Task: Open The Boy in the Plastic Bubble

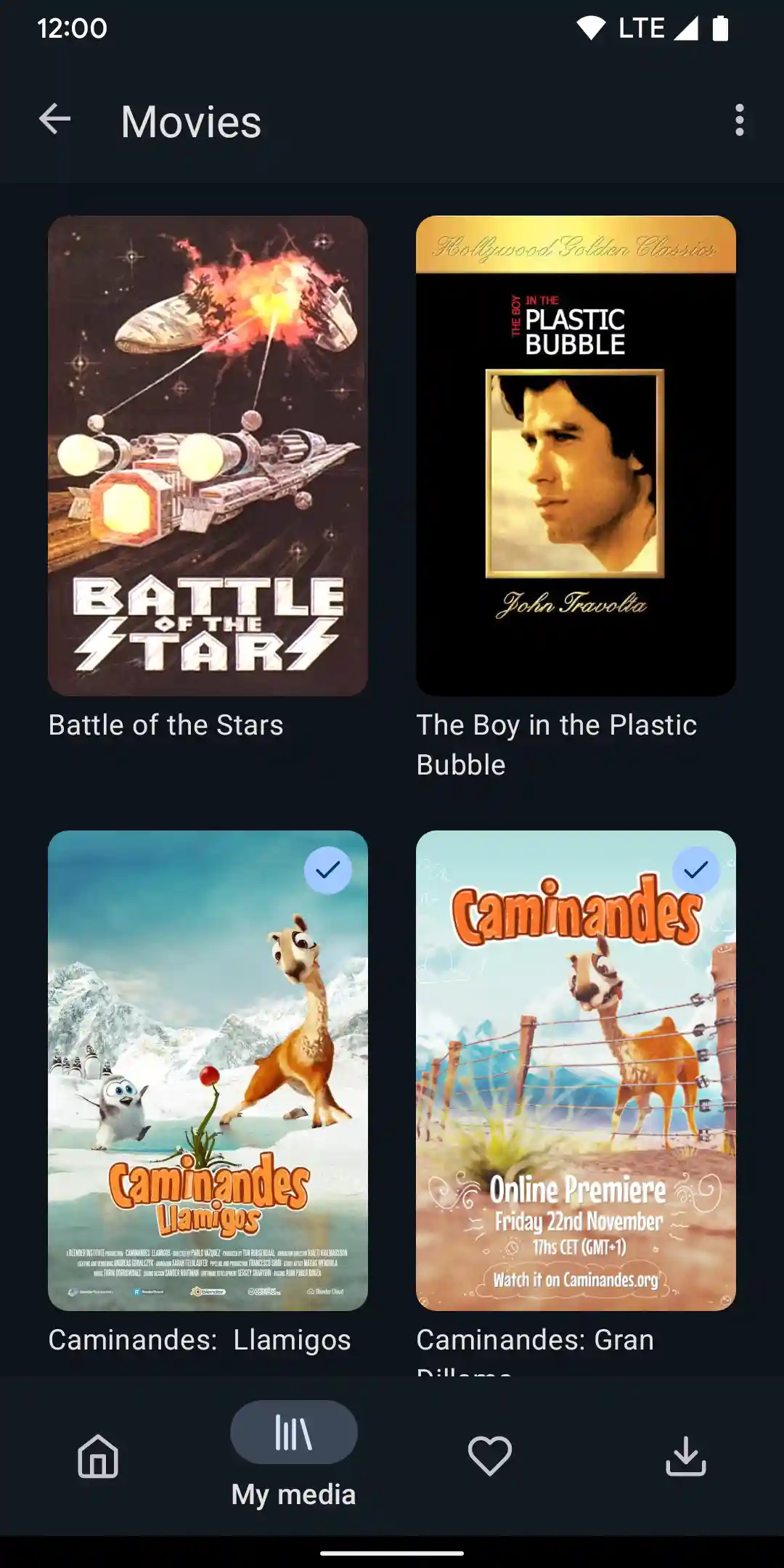Action: (576, 456)
